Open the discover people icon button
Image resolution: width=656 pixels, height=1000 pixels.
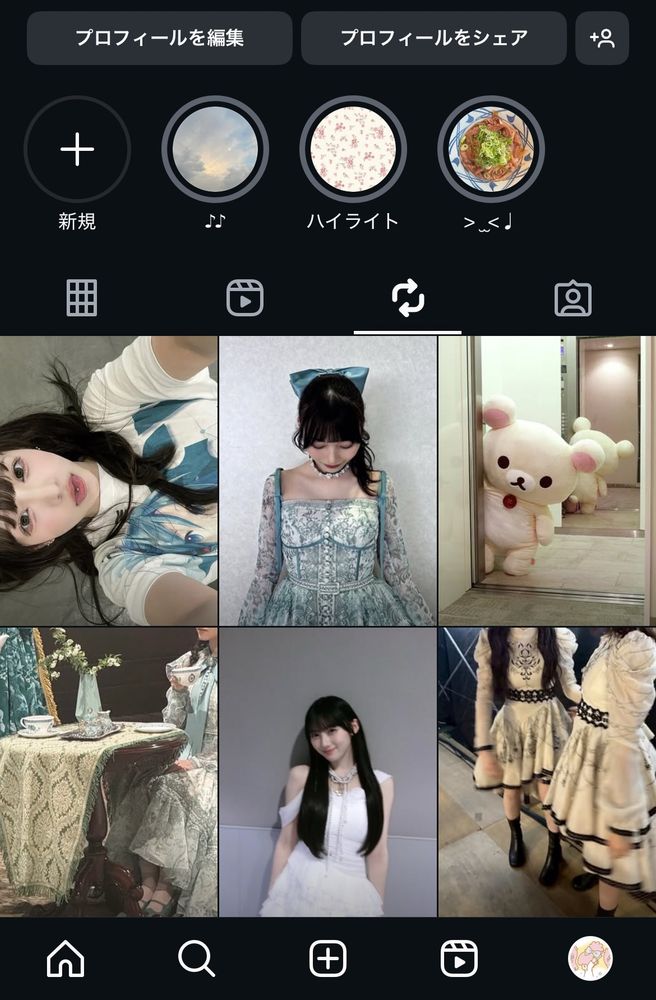coord(602,39)
